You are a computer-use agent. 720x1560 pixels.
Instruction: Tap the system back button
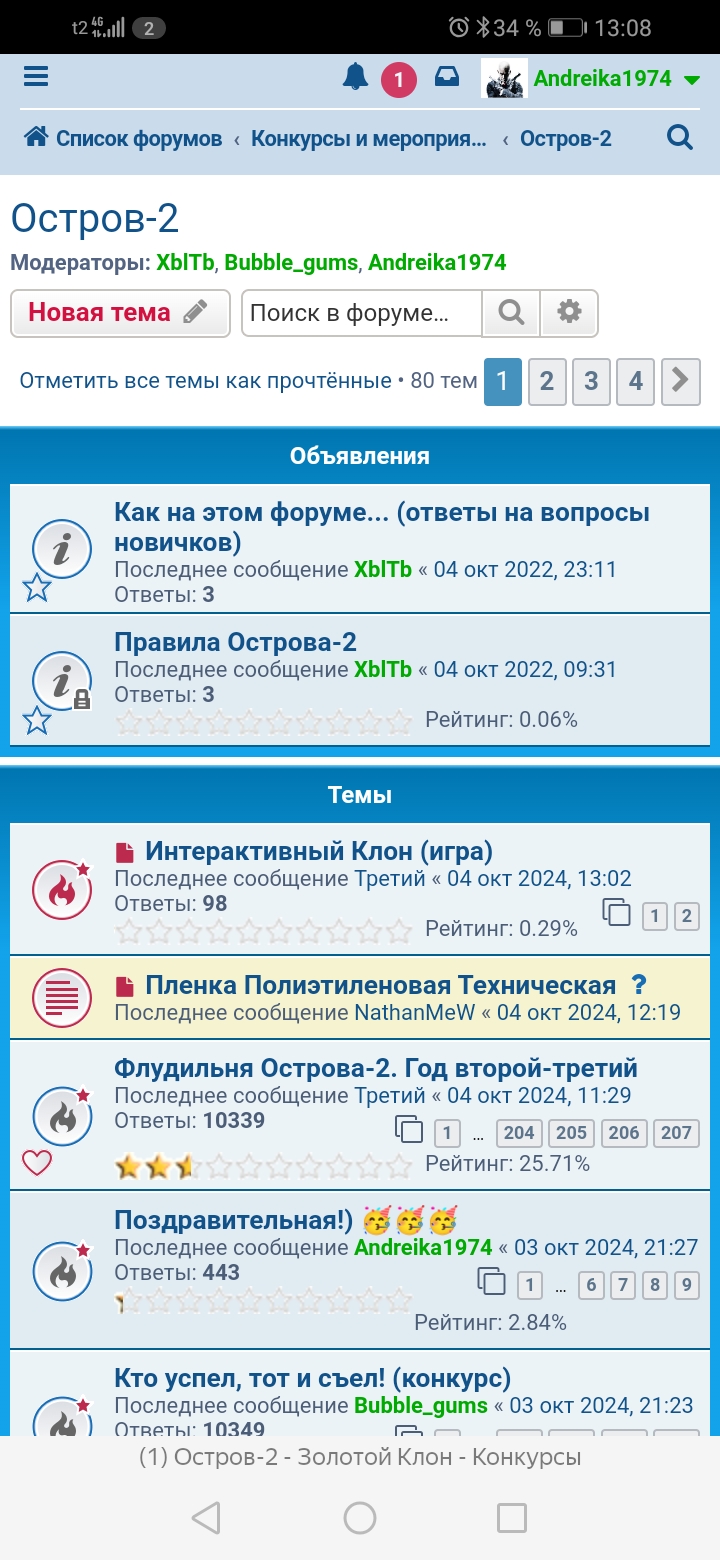(x=205, y=1517)
